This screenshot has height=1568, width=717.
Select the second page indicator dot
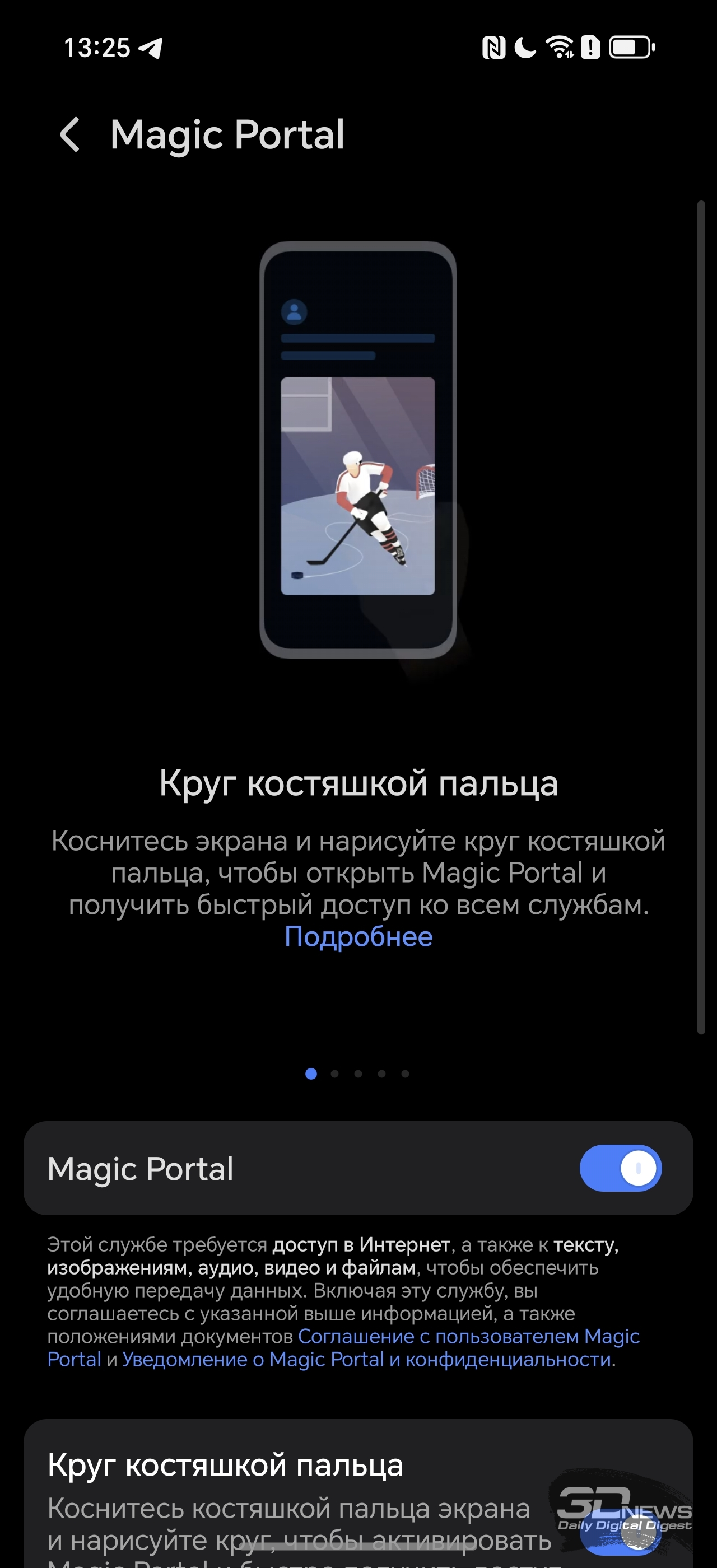(x=335, y=1074)
